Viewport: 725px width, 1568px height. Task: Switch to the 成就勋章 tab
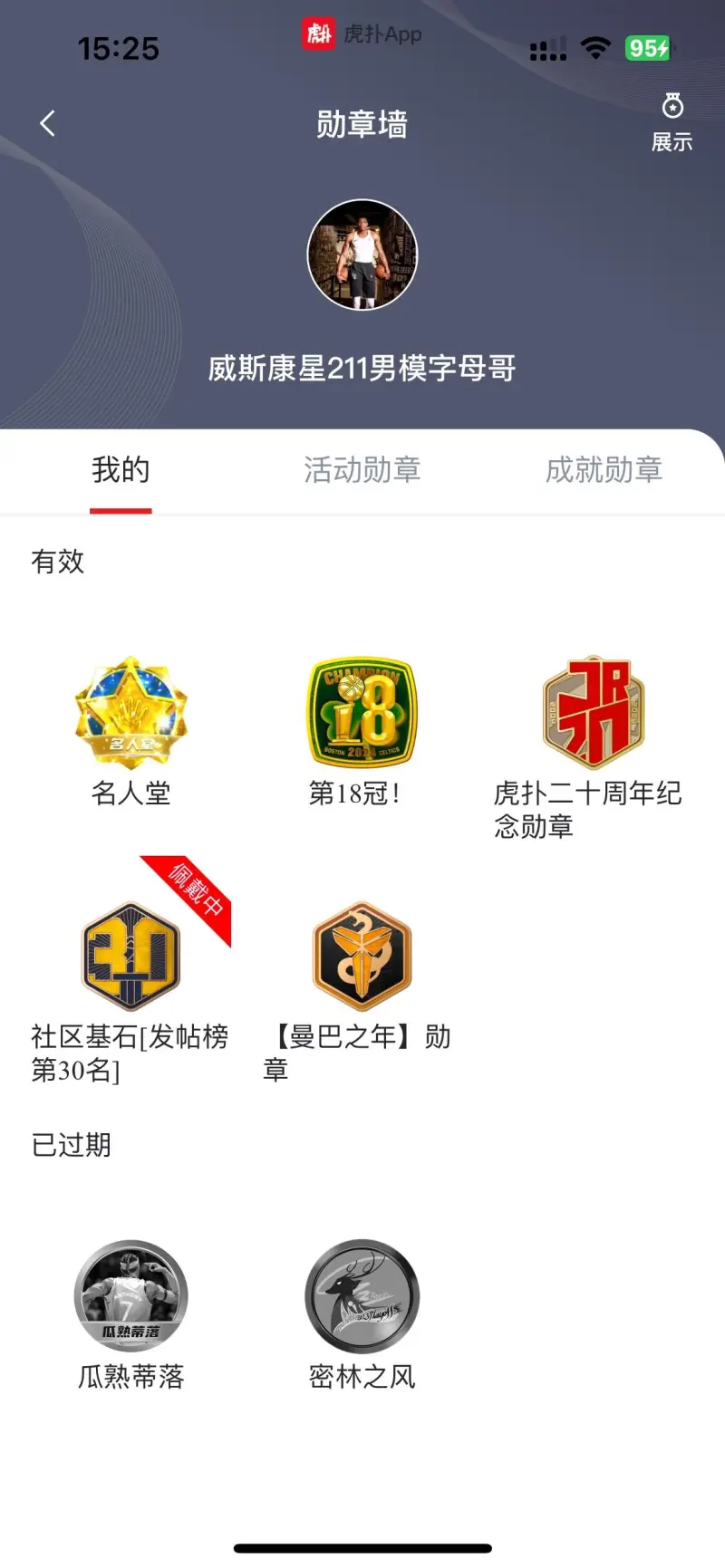(x=604, y=469)
